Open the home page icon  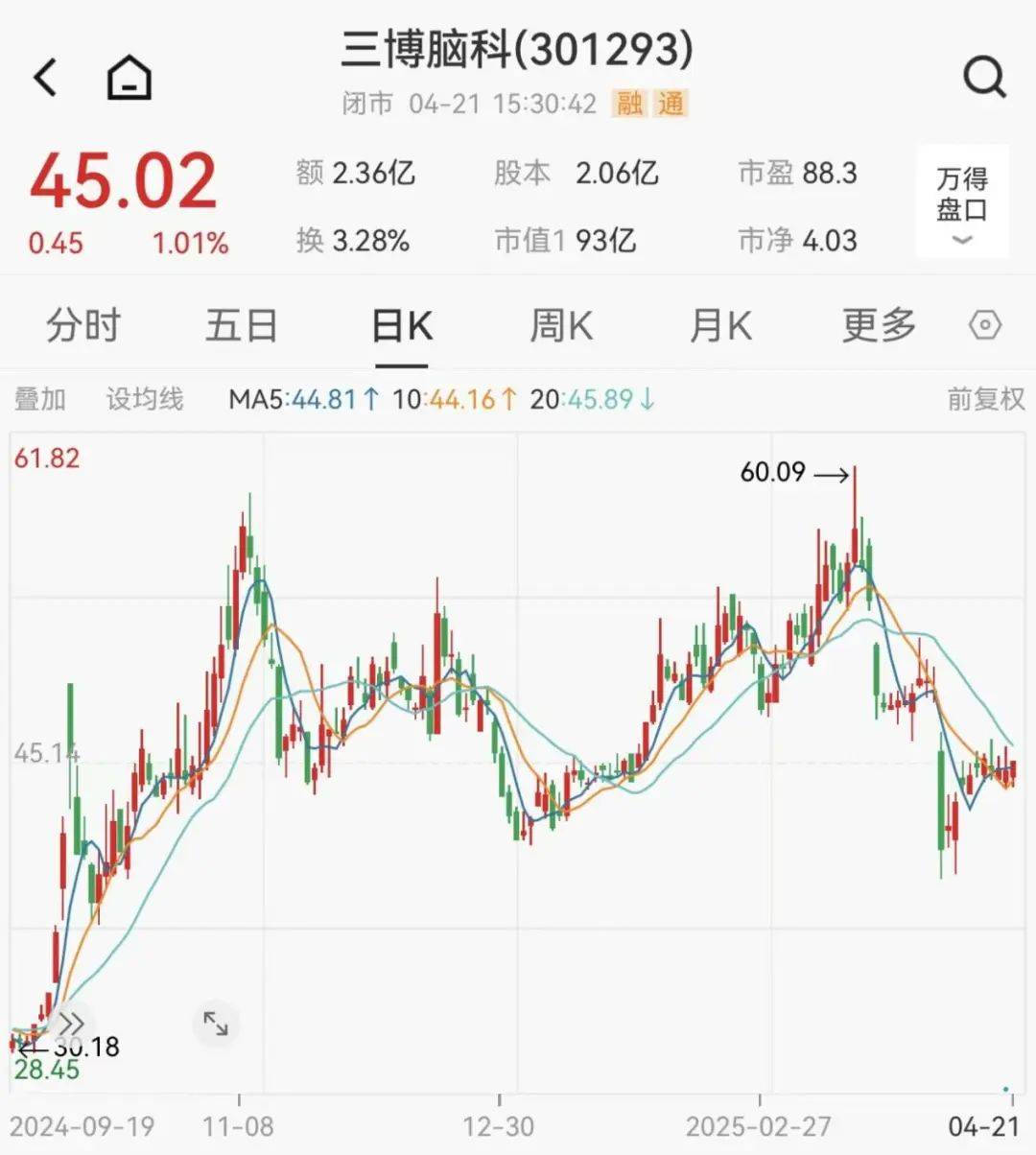point(129,77)
